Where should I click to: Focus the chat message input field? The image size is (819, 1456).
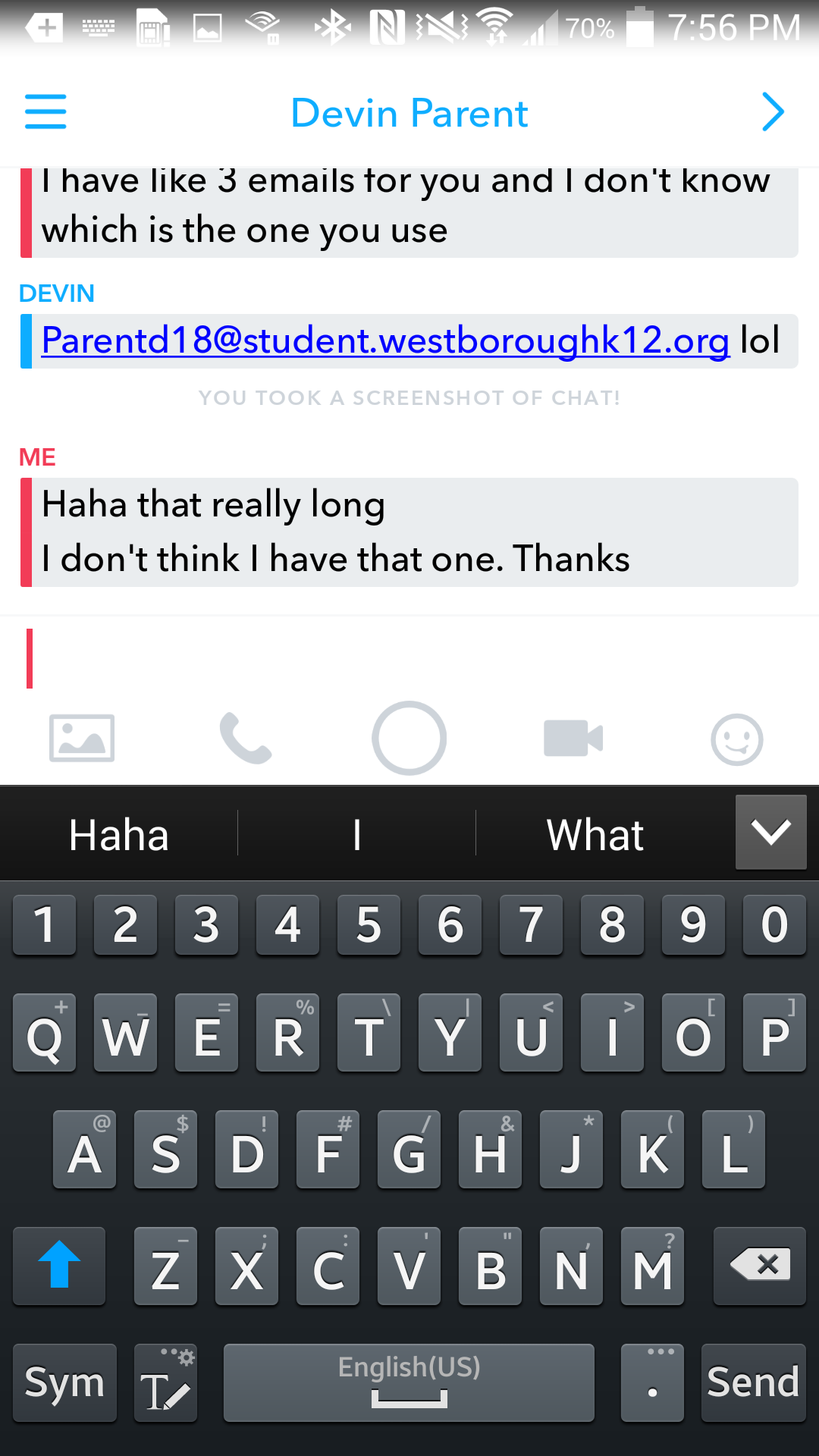click(x=409, y=658)
